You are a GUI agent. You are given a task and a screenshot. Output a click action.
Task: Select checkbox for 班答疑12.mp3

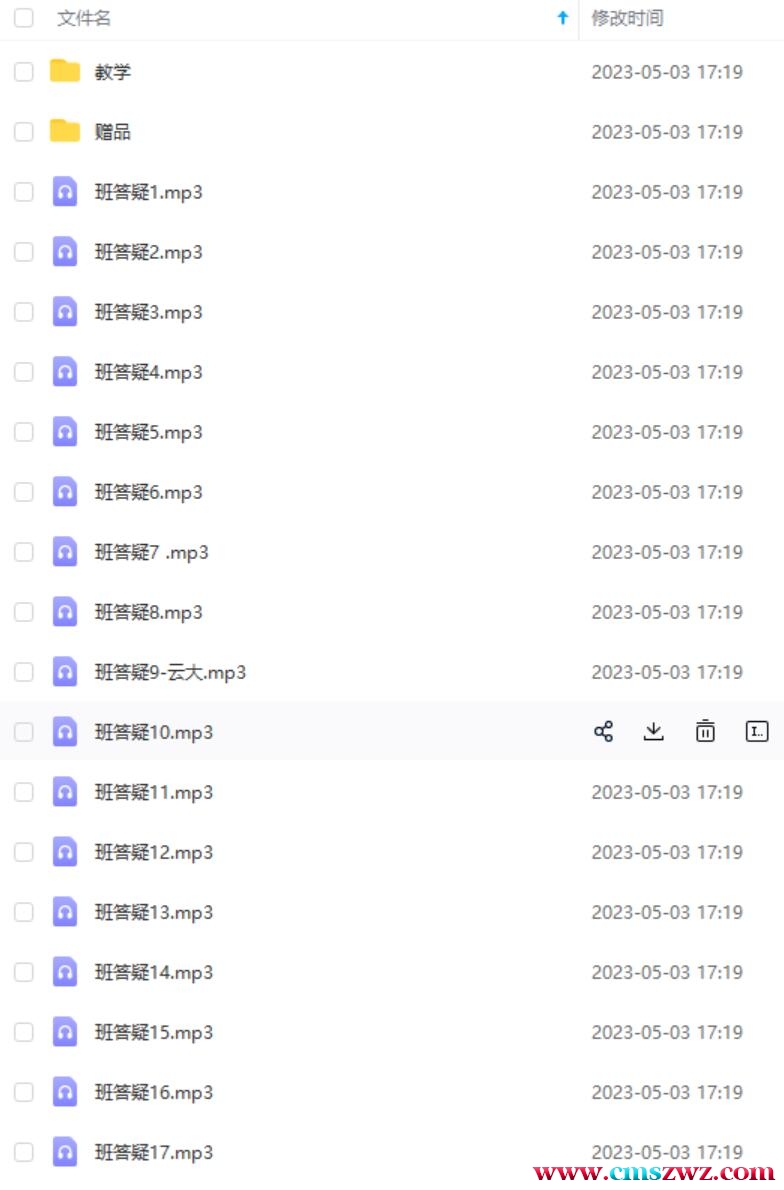click(24, 852)
